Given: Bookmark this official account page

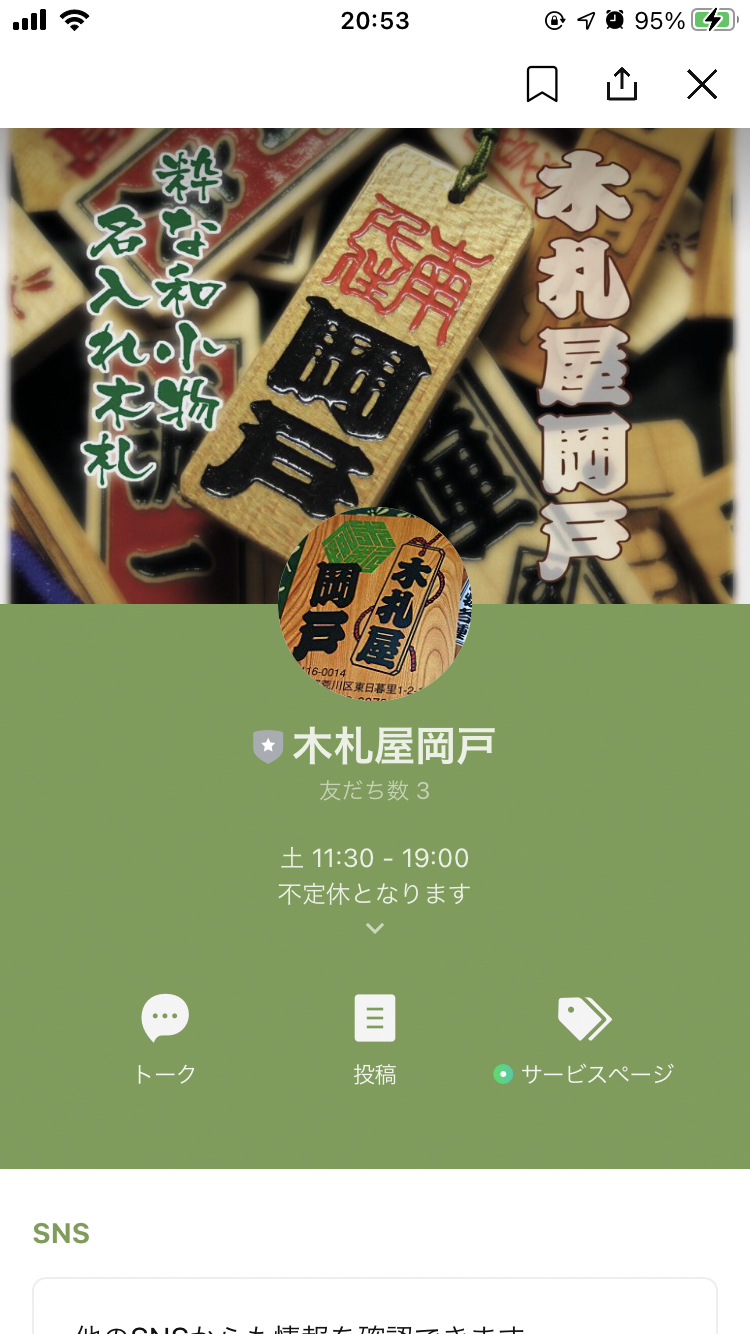Looking at the screenshot, I should pyautogui.click(x=542, y=85).
